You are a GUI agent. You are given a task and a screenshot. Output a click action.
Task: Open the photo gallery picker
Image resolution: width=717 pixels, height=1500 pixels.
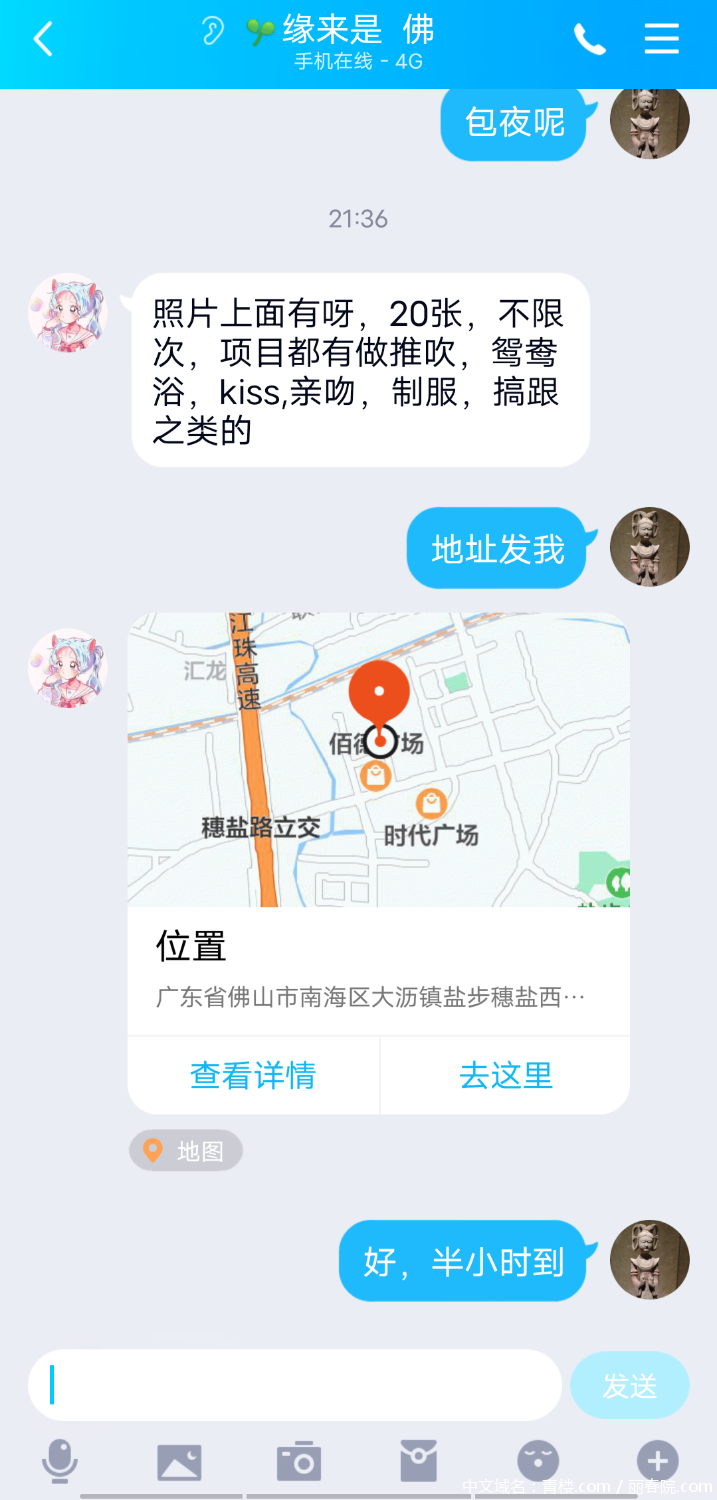point(179,1461)
